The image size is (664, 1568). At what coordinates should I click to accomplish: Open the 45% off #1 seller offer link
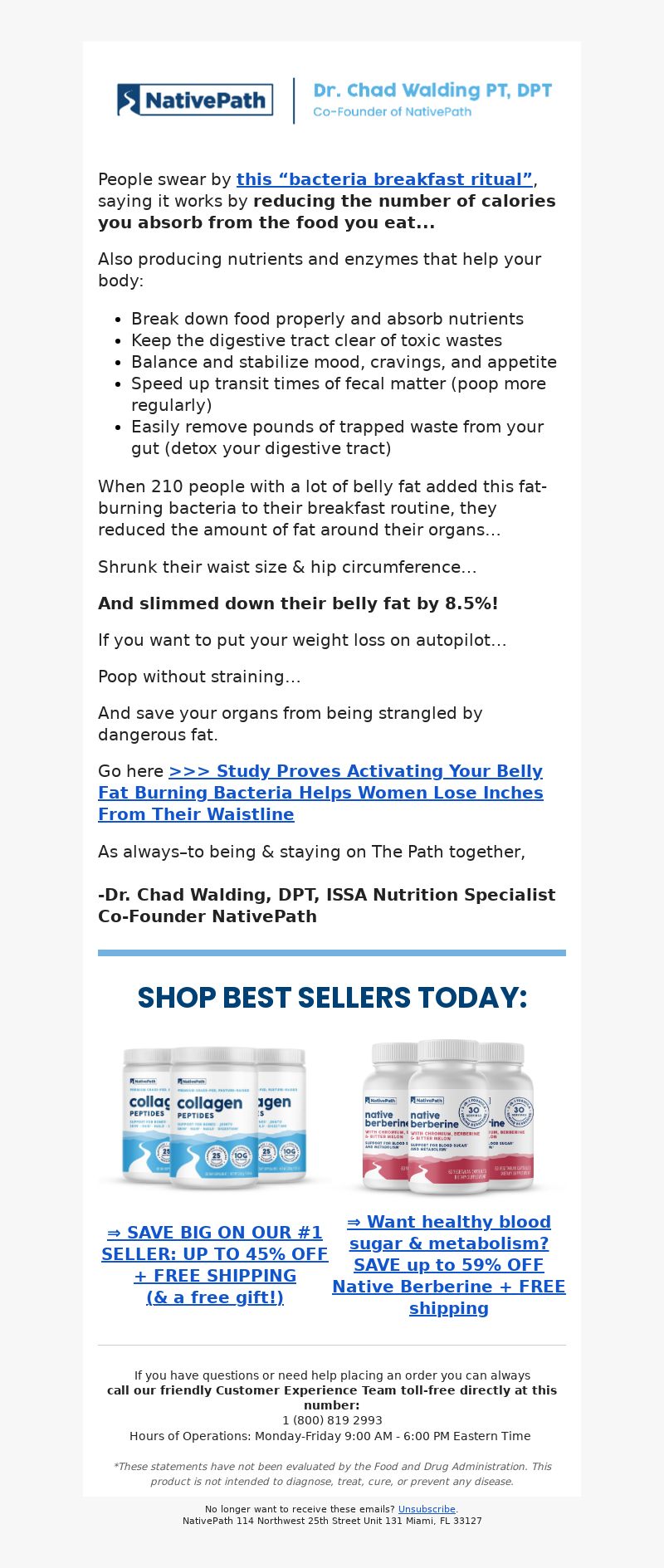click(215, 1264)
